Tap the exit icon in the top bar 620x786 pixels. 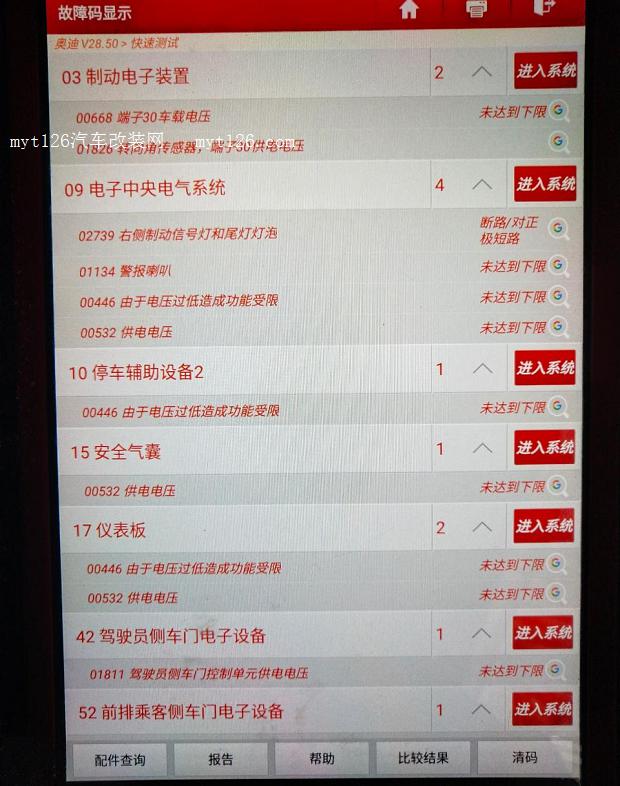(544, 9)
